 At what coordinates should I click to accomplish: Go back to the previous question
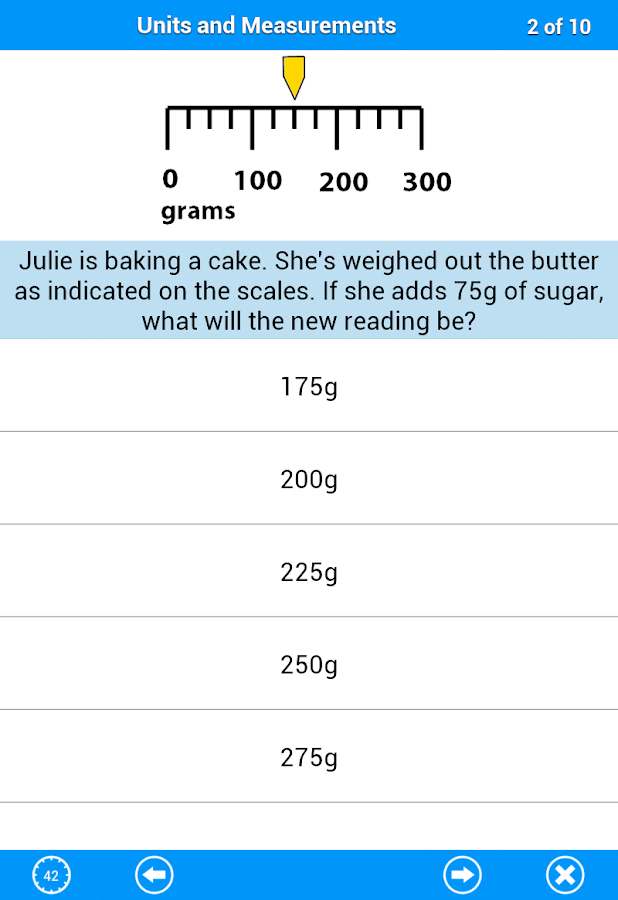154,876
